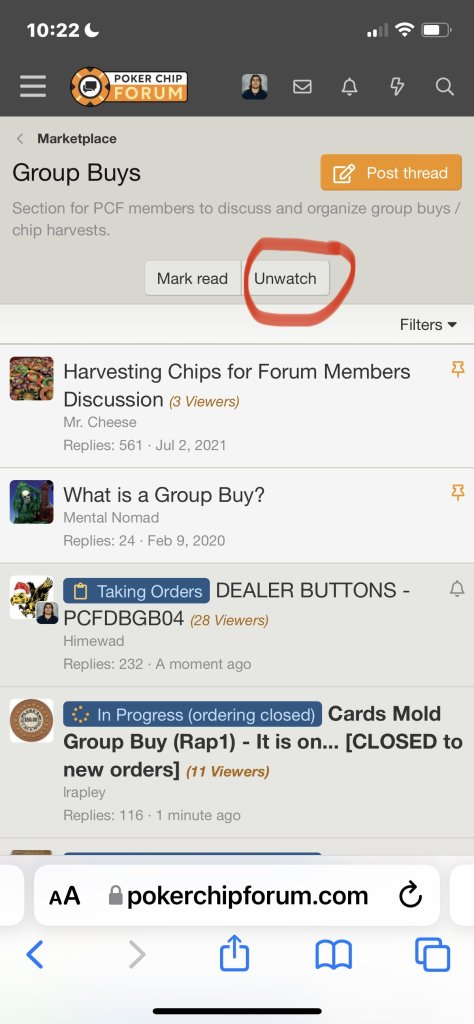Image resolution: width=474 pixels, height=1024 pixels.
Task: Open the forum search icon
Action: point(445,86)
